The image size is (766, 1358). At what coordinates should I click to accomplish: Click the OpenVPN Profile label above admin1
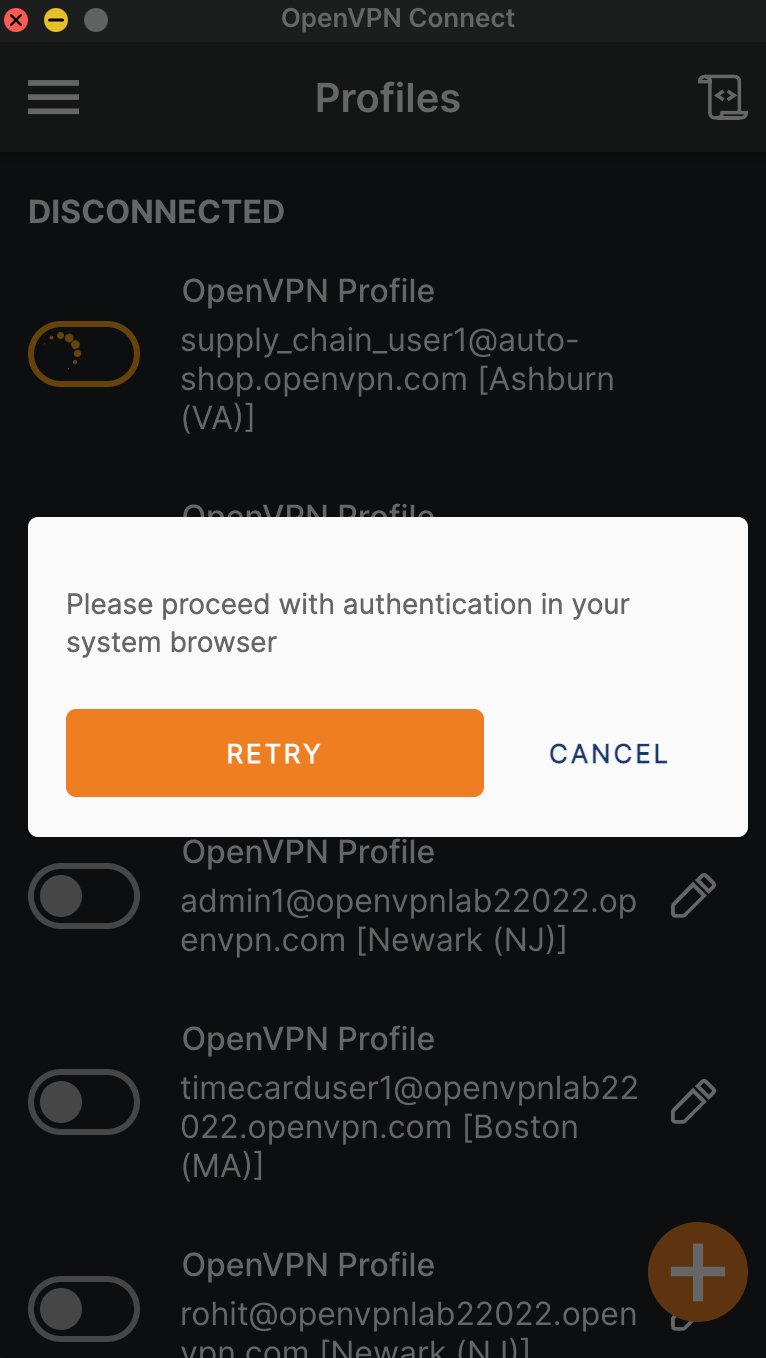[x=307, y=851]
